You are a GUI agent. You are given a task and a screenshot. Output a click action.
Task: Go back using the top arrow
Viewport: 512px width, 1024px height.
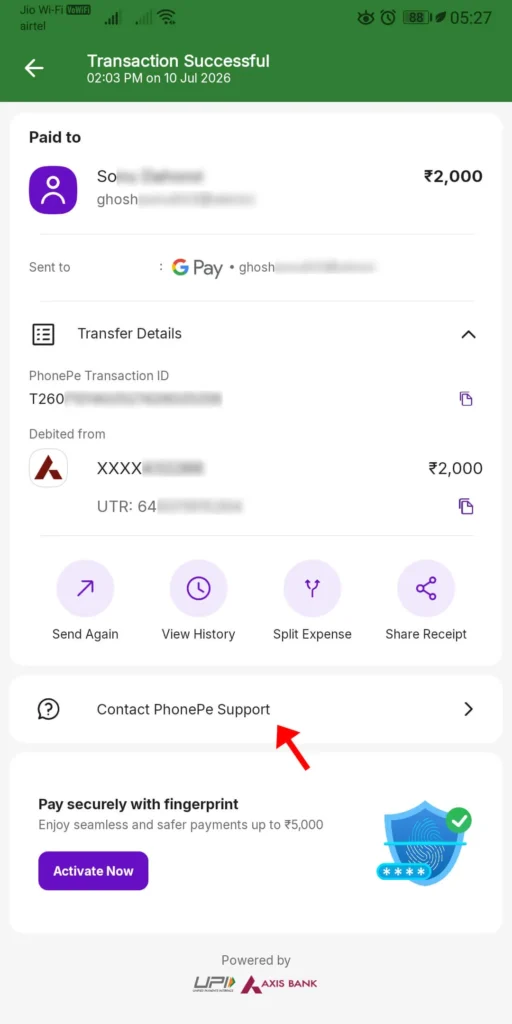(x=34, y=68)
